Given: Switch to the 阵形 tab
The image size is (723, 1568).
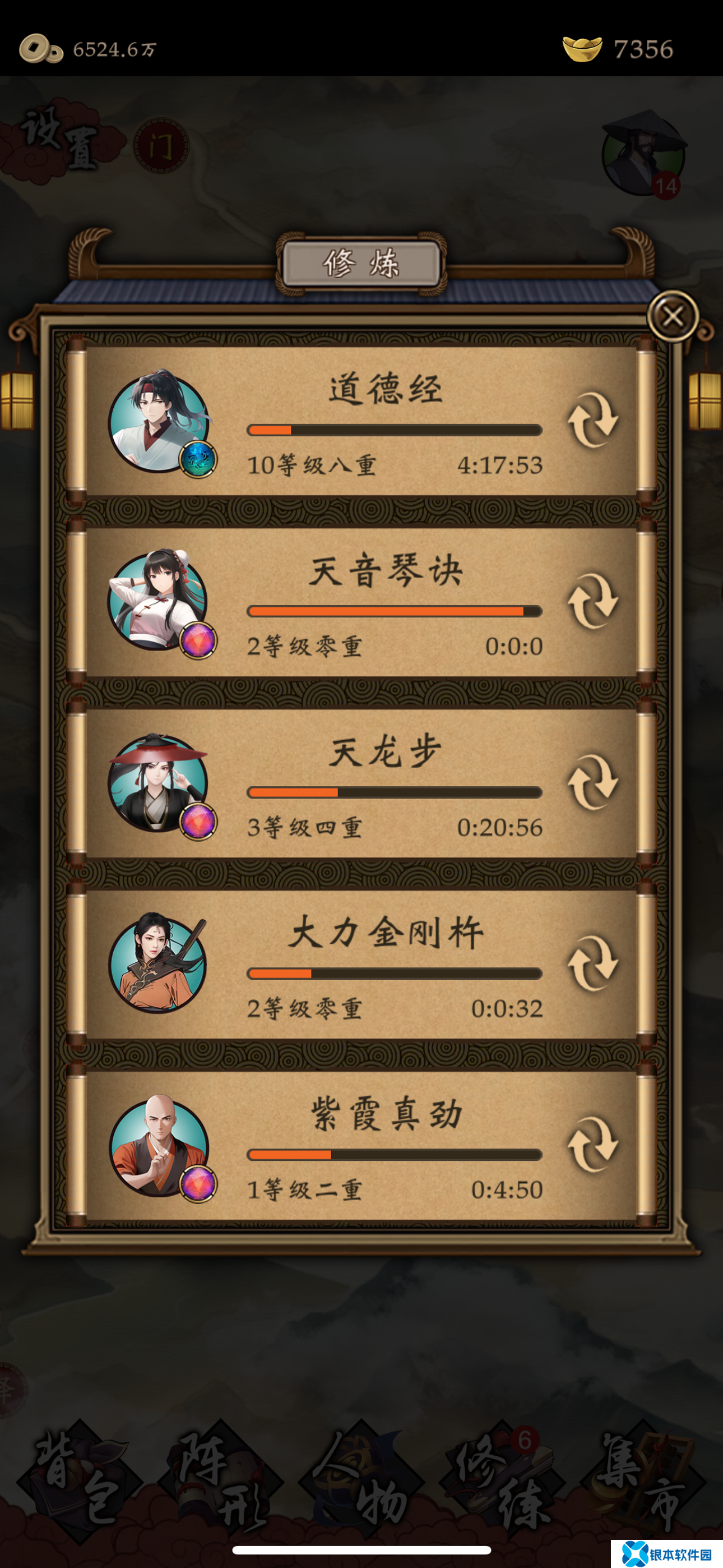Looking at the screenshot, I should coord(220,1481).
